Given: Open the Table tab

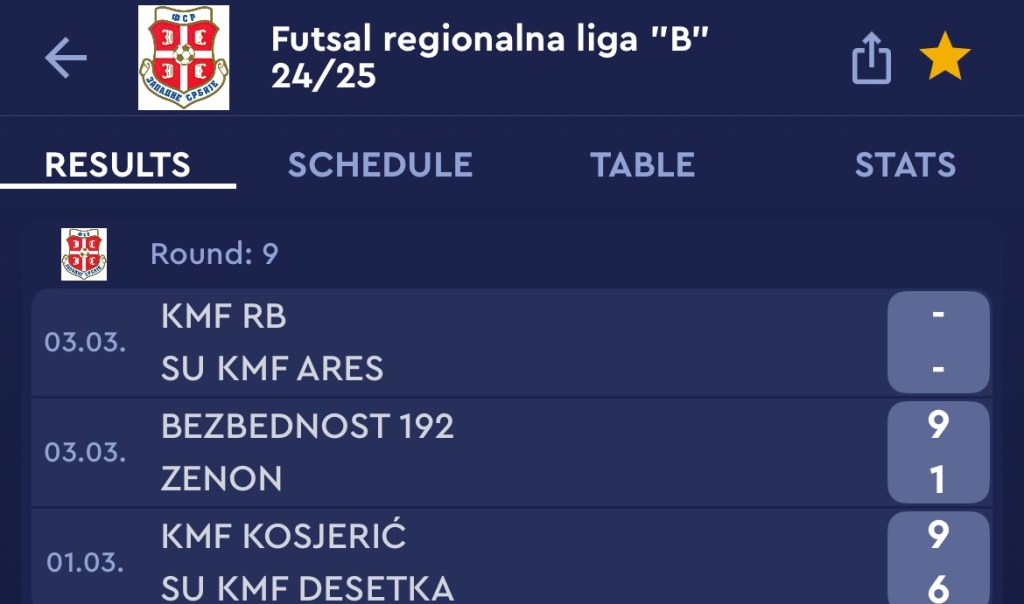Looking at the screenshot, I should point(642,165).
